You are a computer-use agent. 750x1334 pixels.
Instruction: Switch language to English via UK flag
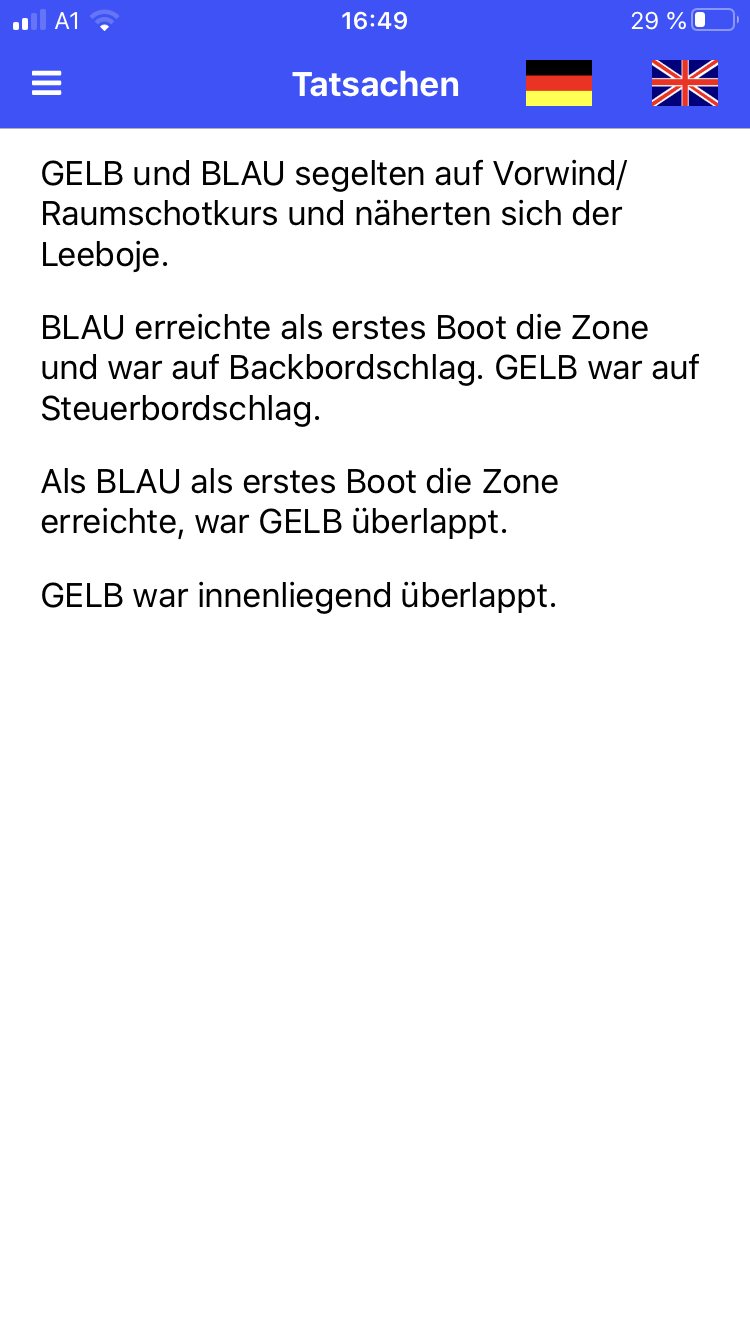(x=685, y=83)
